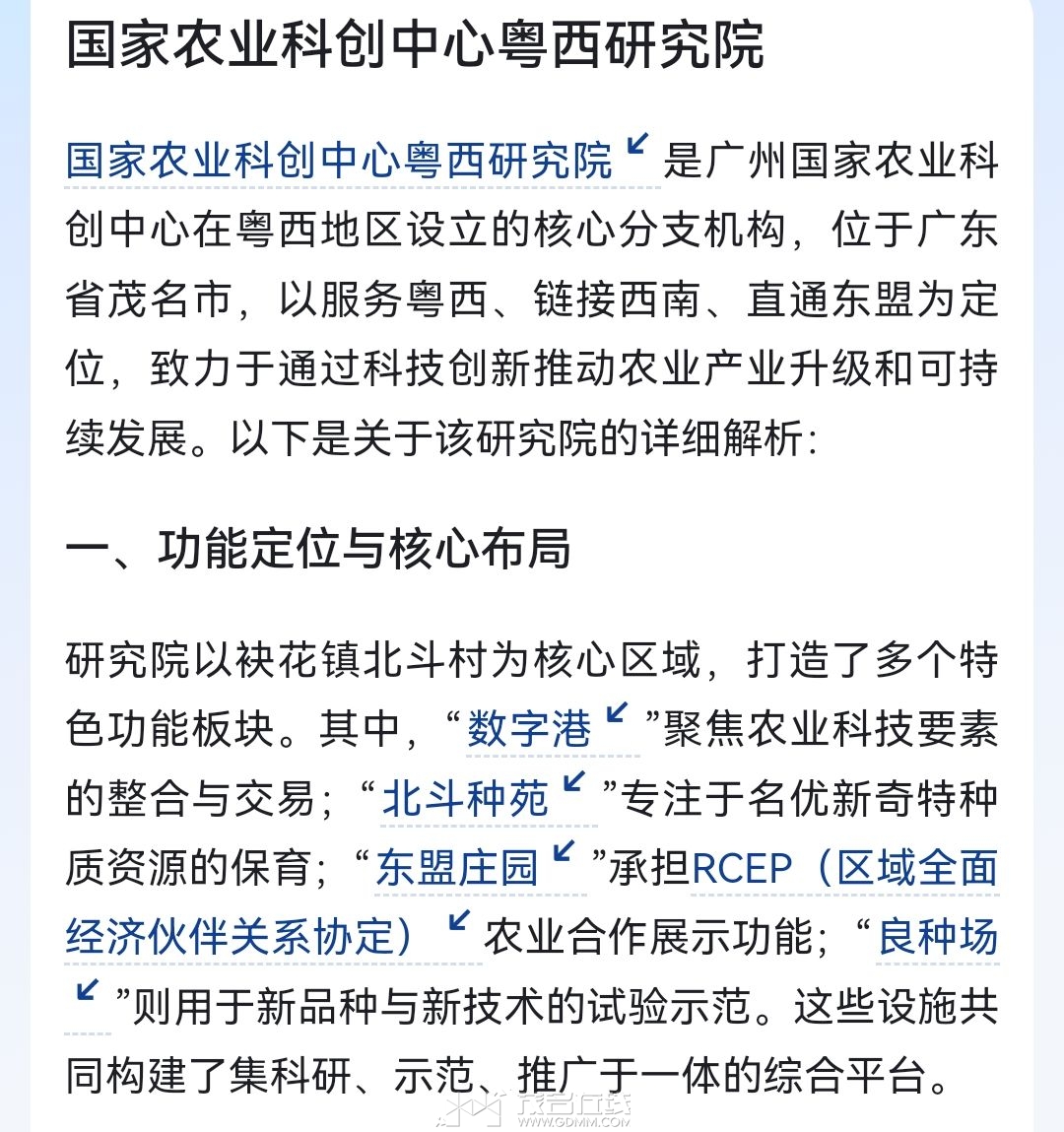Screen dimensions: 1064x1132
Task: Tap the 良种场 linked term
Action: 937,937
